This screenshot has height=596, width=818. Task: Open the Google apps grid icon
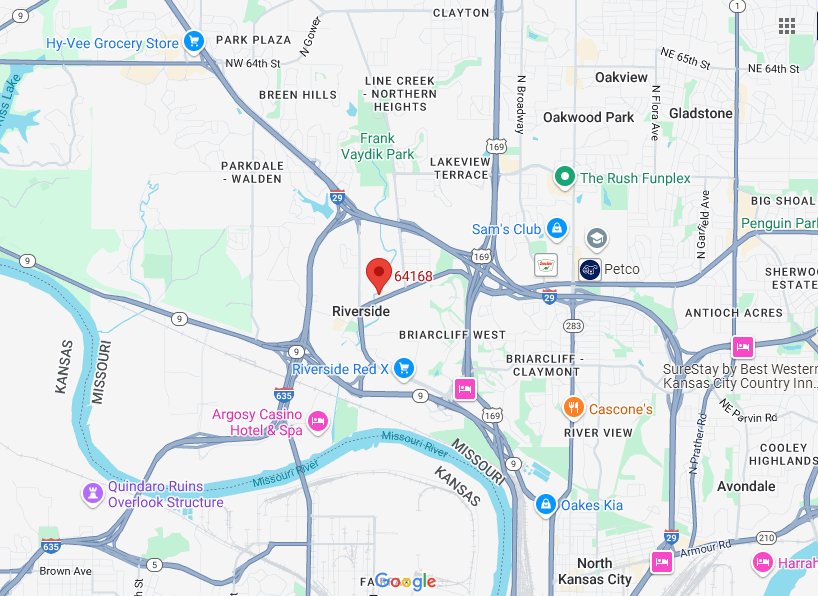click(x=787, y=25)
